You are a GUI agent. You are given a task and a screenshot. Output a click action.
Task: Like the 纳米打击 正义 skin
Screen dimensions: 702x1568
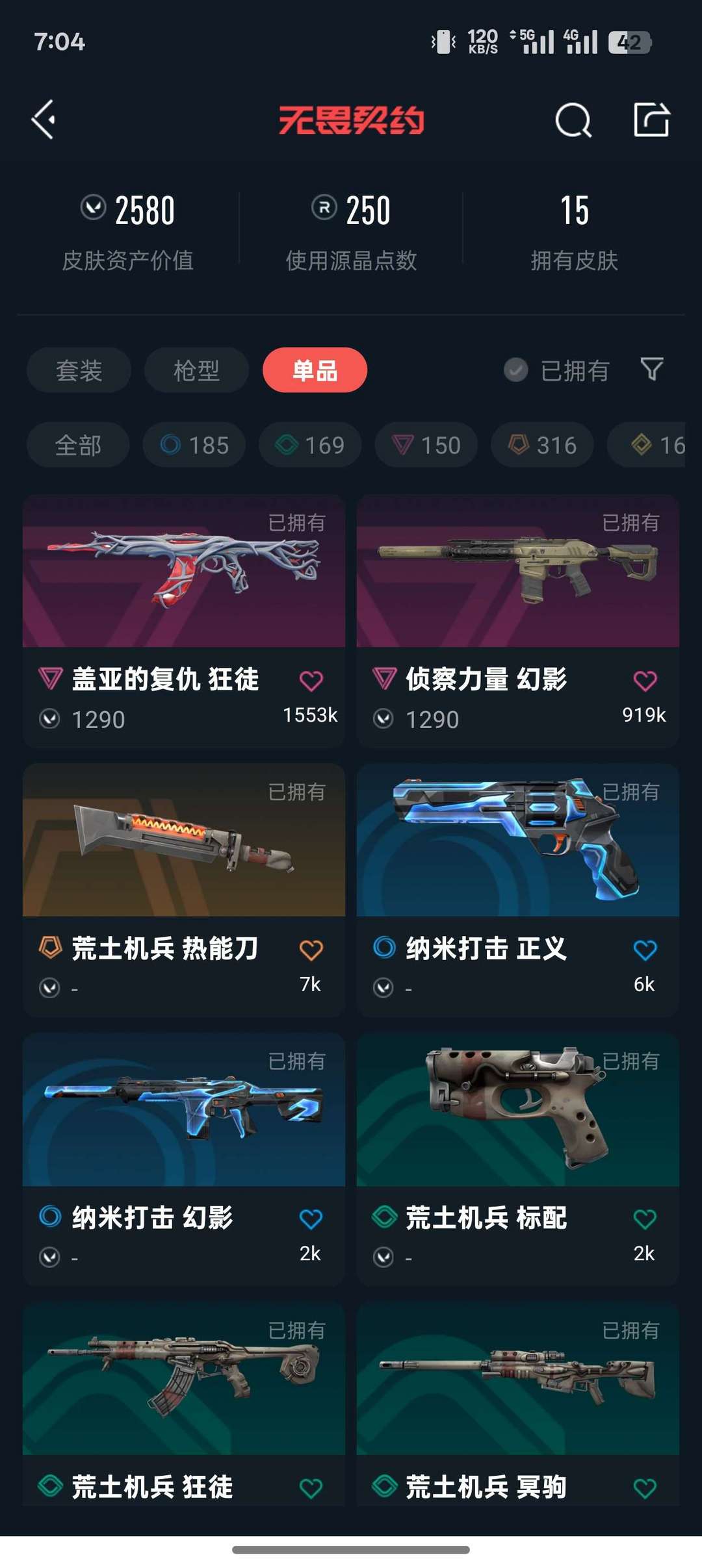(x=645, y=950)
